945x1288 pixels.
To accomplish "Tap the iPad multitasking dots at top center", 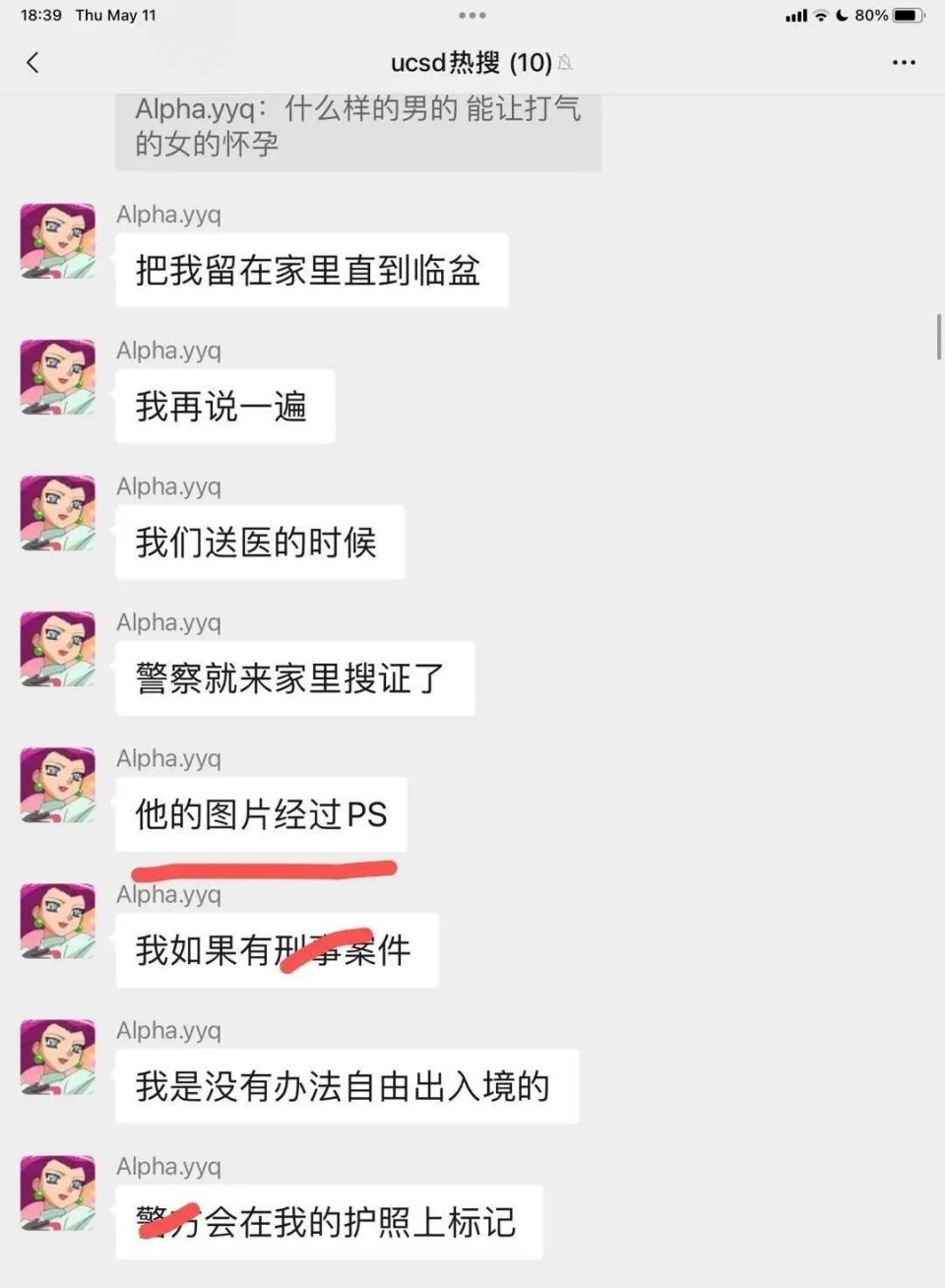I will [x=472, y=15].
